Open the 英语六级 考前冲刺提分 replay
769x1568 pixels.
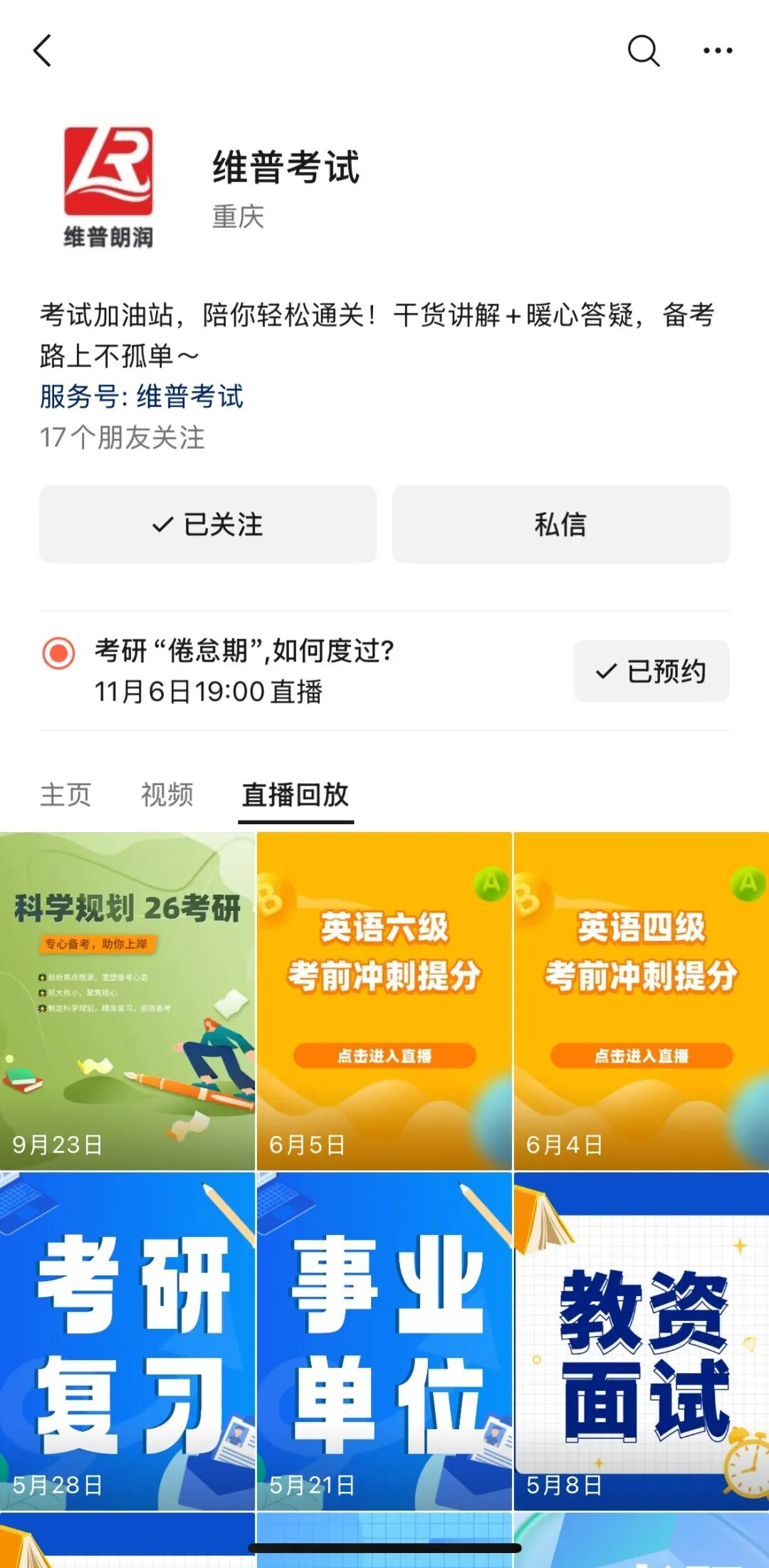click(384, 1000)
